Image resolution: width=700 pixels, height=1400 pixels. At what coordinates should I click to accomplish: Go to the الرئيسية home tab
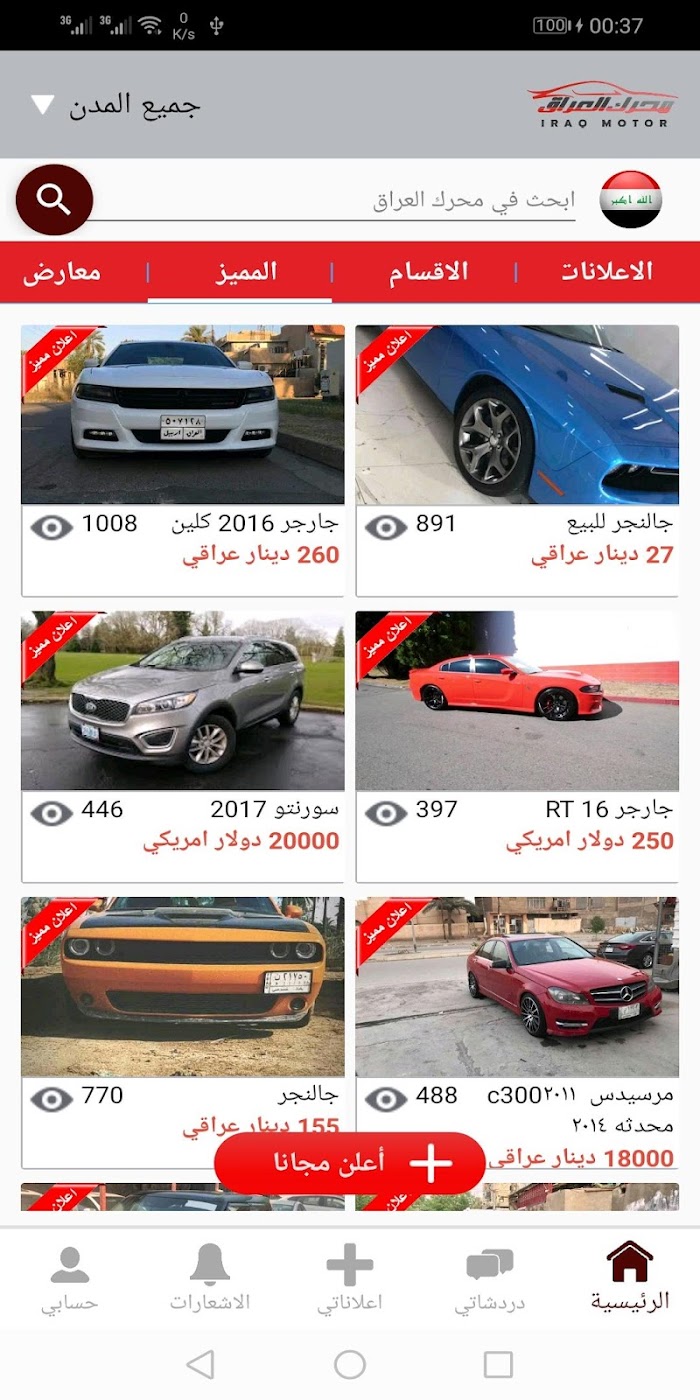[630, 1277]
